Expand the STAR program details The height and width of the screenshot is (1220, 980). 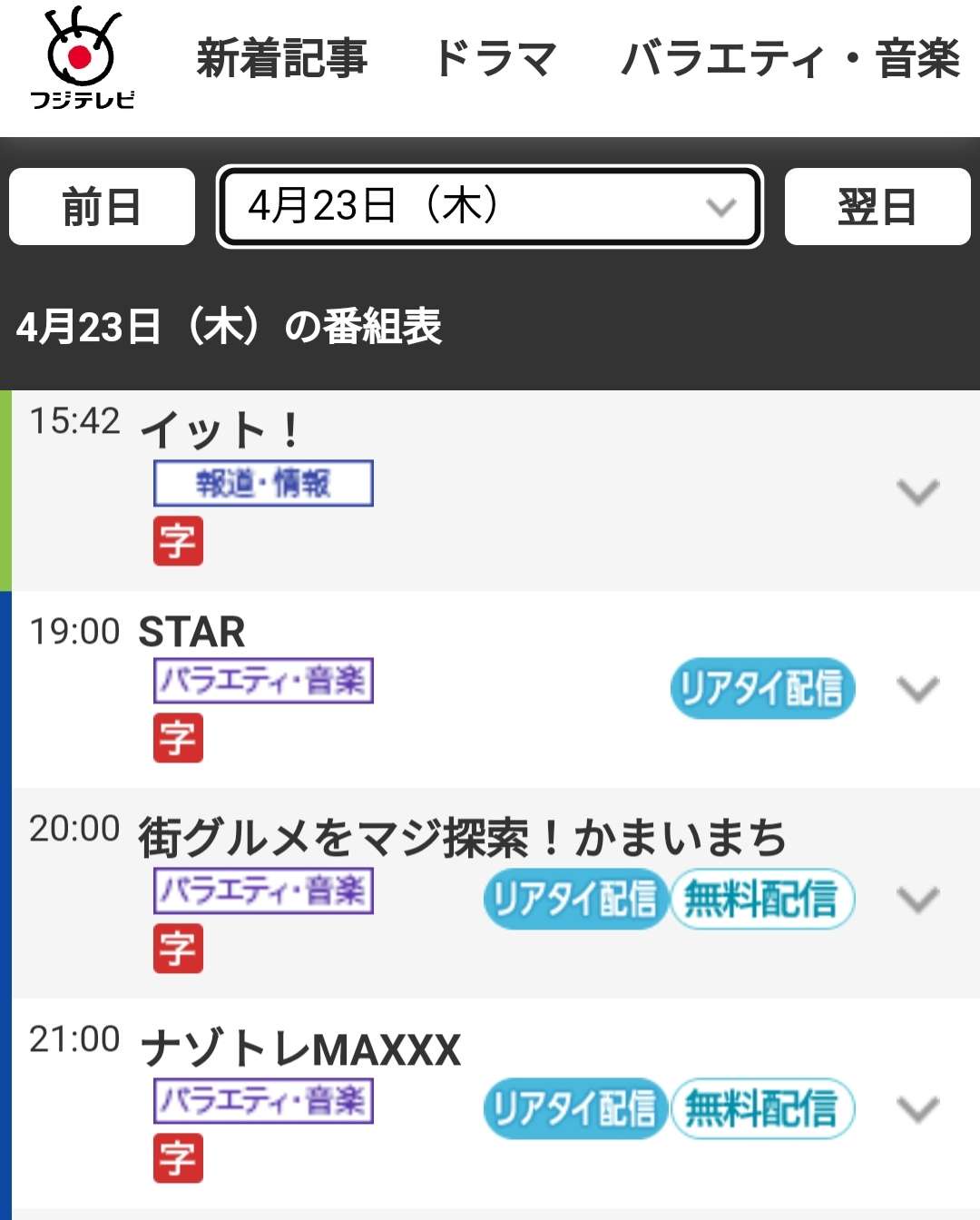[x=917, y=689]
